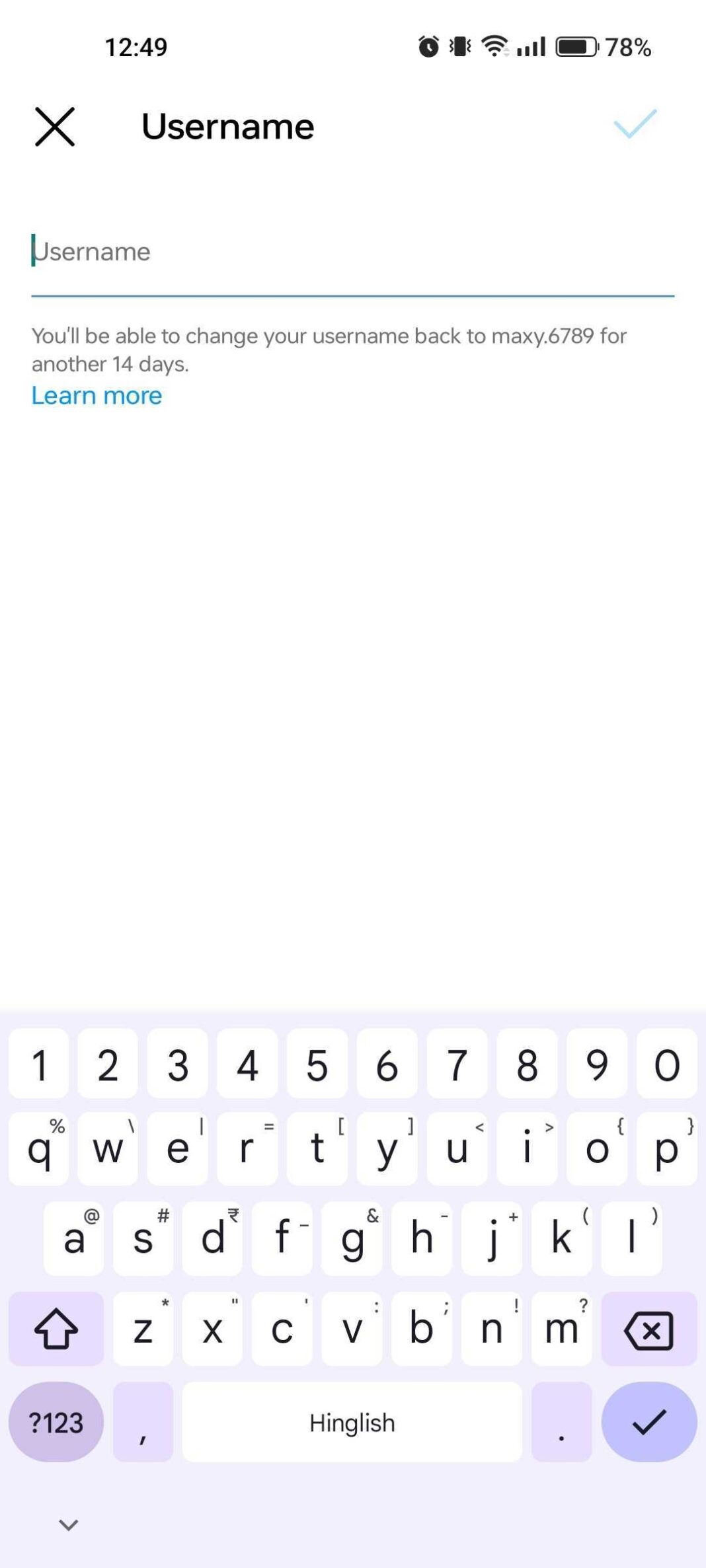
Task: Tap the X to close username editor
Action: (56, 126)
